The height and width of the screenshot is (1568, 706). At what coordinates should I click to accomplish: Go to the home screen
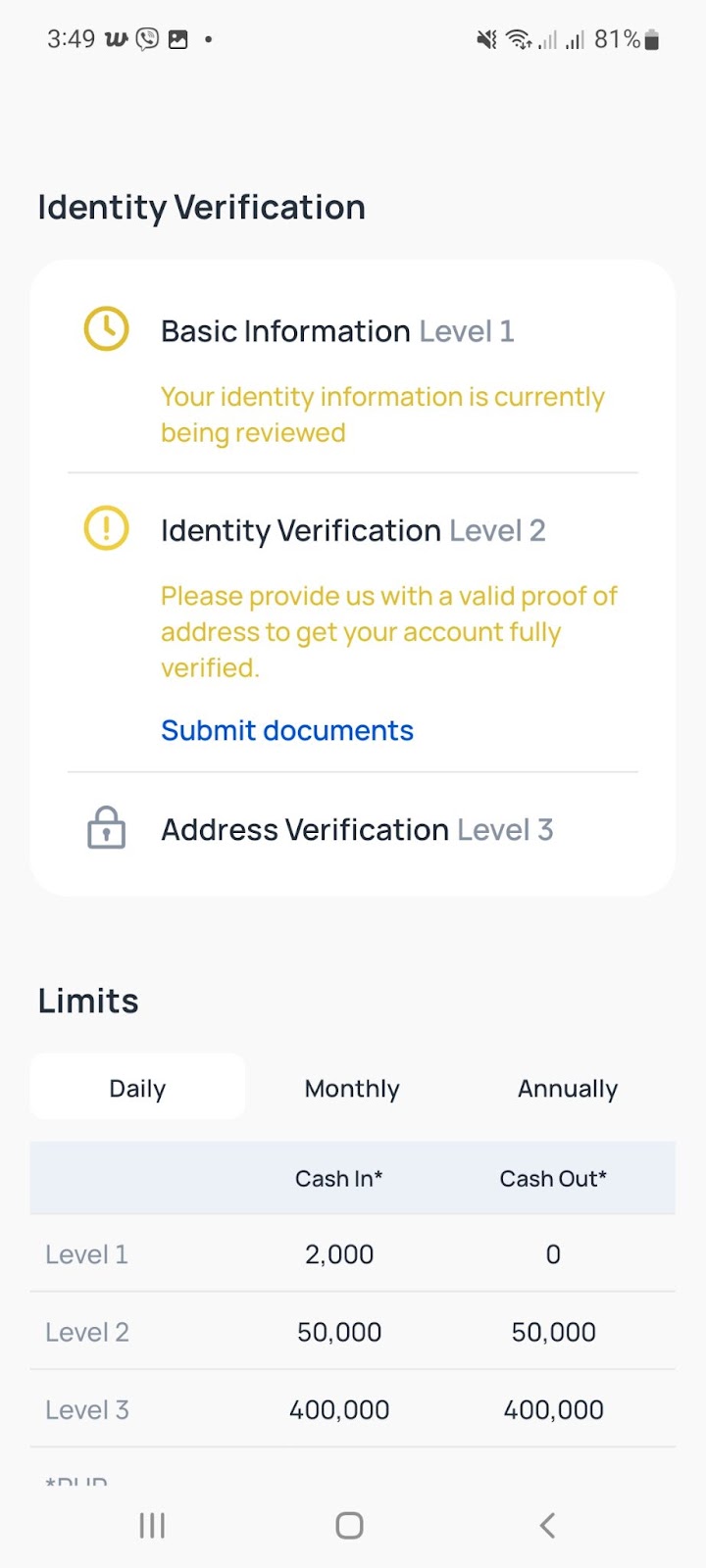[x=349, y=1525]
